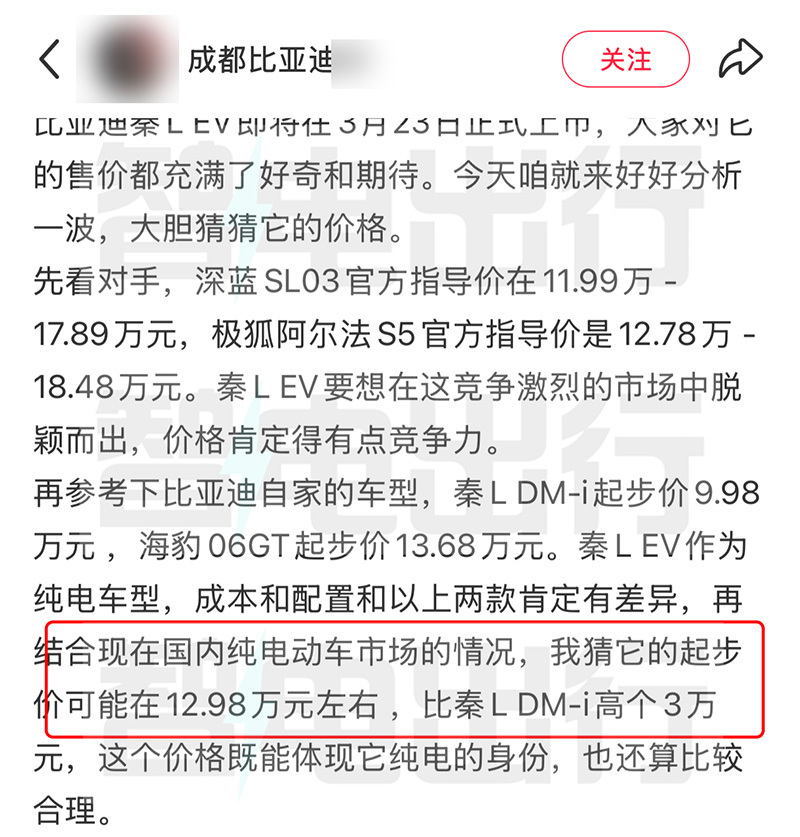Go back using the top-left arrow

pos(50,60)
